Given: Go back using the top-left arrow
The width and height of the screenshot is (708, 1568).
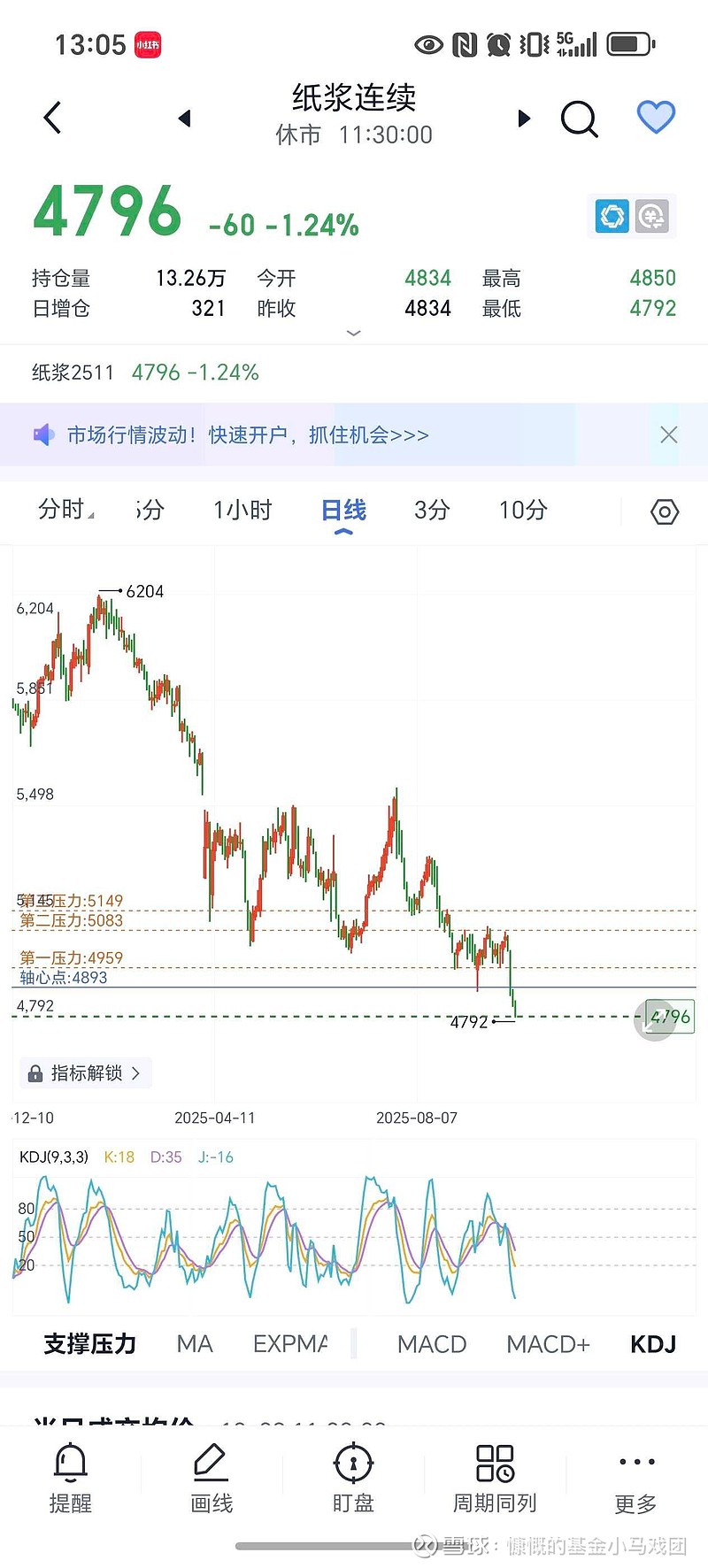Looking at the screenshot, I should point(53,118).
